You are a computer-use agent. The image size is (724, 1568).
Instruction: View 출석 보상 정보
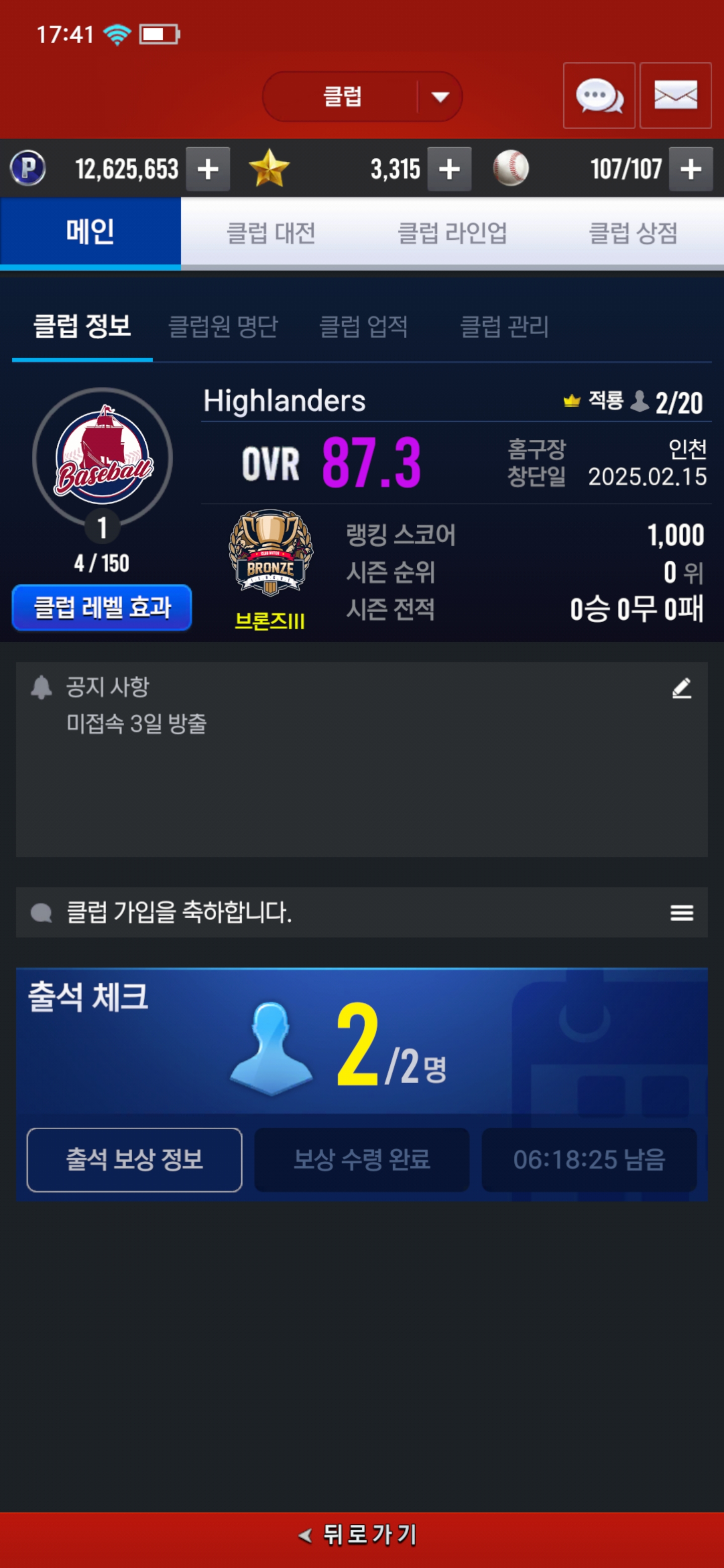135,1159
